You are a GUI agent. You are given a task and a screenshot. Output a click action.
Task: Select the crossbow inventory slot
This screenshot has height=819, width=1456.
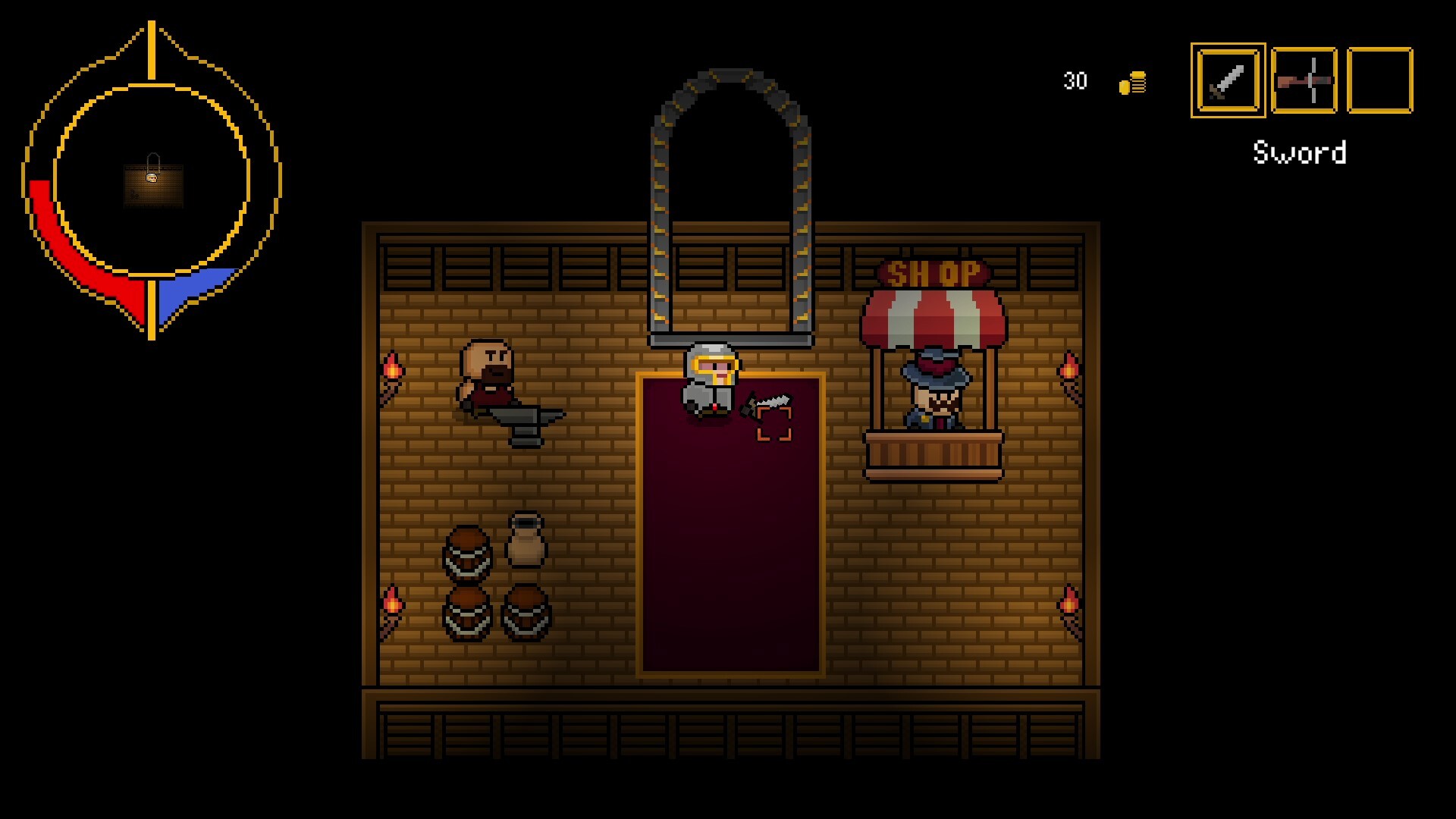1304,80
